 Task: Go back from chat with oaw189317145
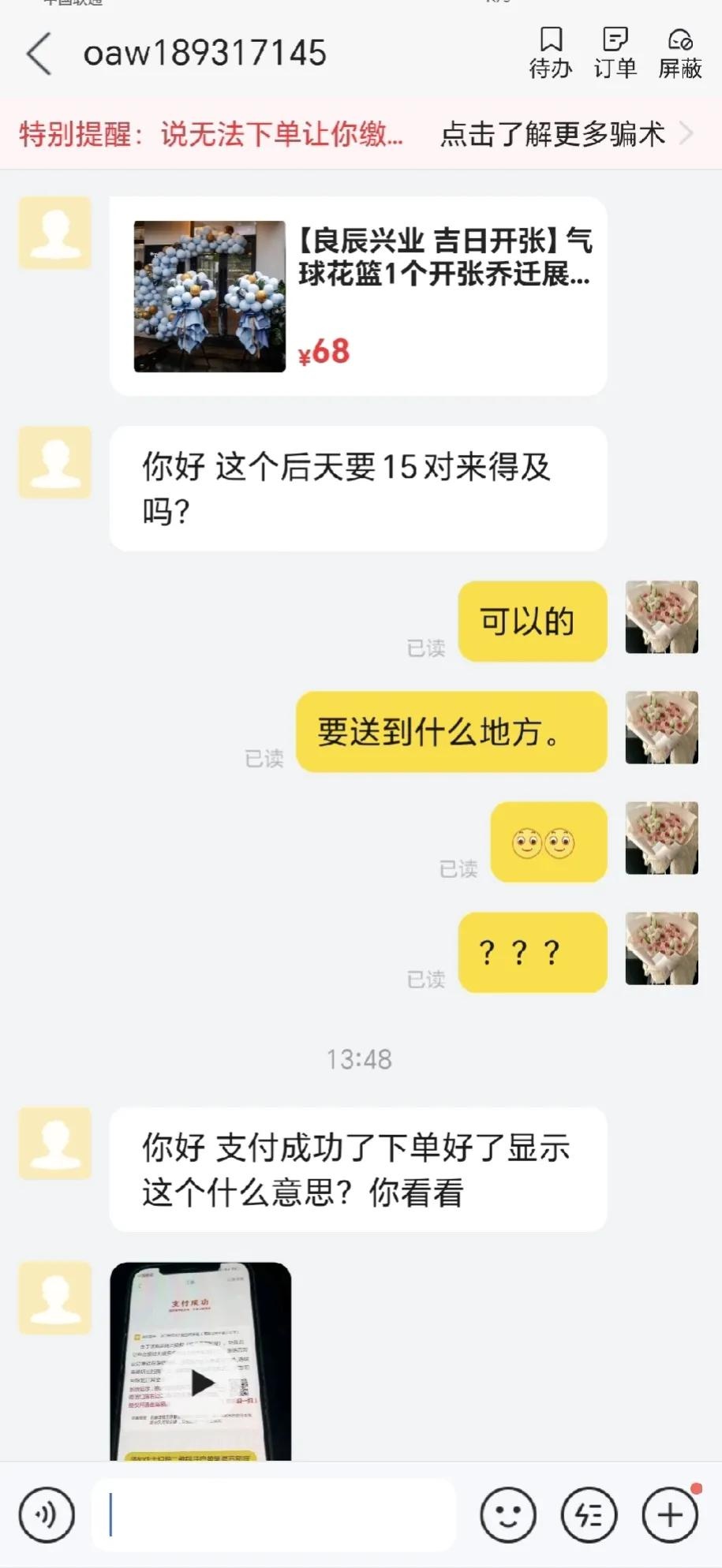point(39,54)
